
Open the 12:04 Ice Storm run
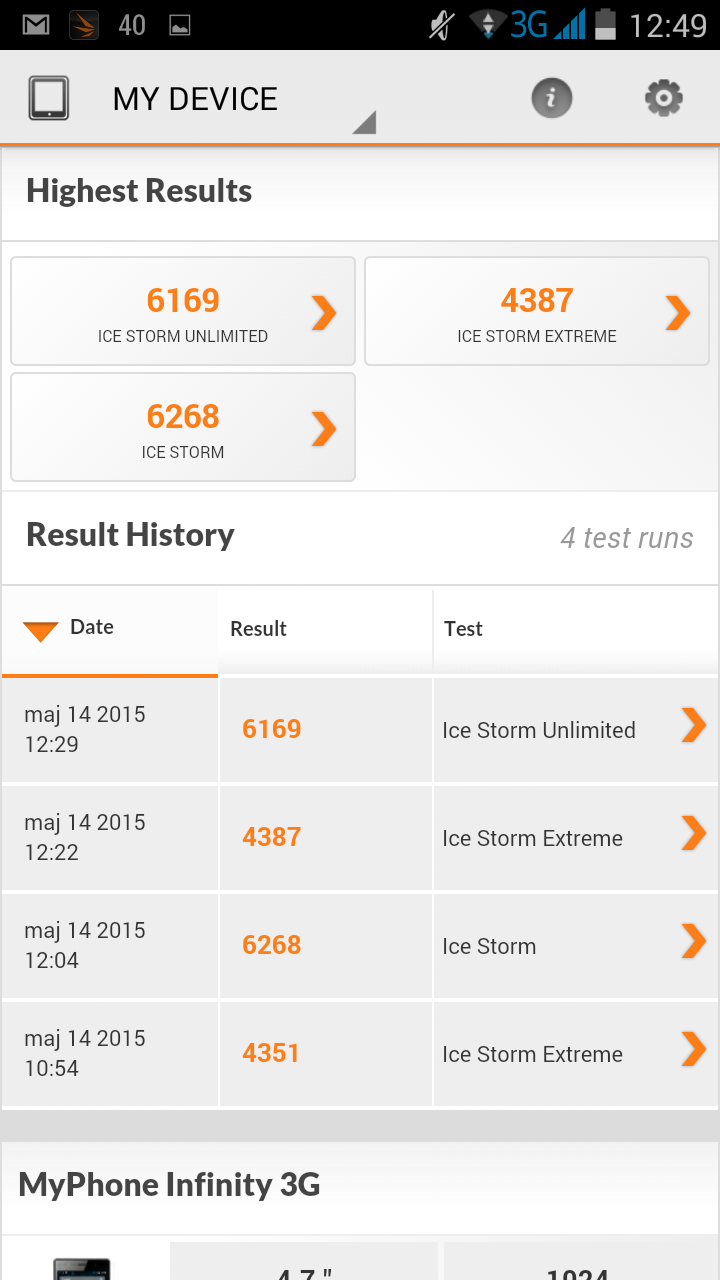pyautogui.click(x=360, y=946)
